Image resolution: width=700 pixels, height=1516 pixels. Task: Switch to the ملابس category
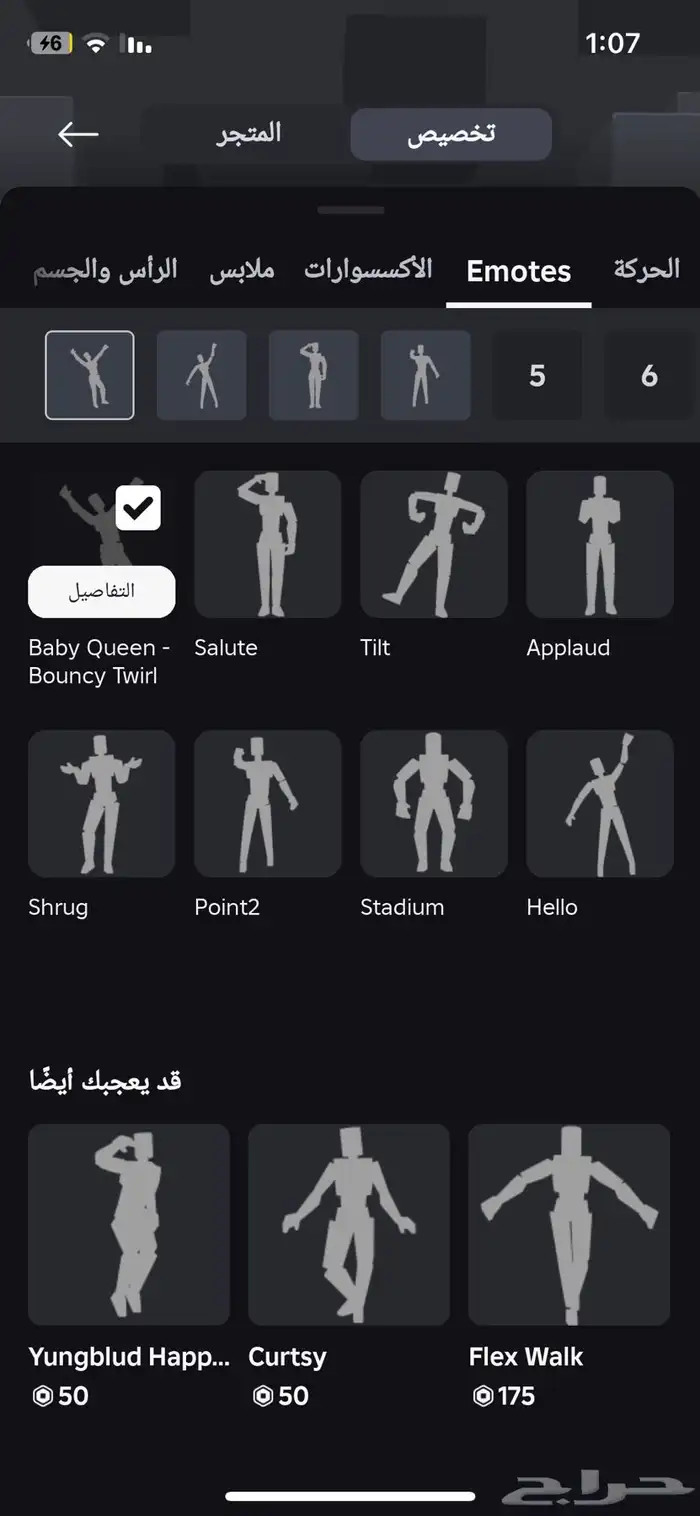click(241, 270)
